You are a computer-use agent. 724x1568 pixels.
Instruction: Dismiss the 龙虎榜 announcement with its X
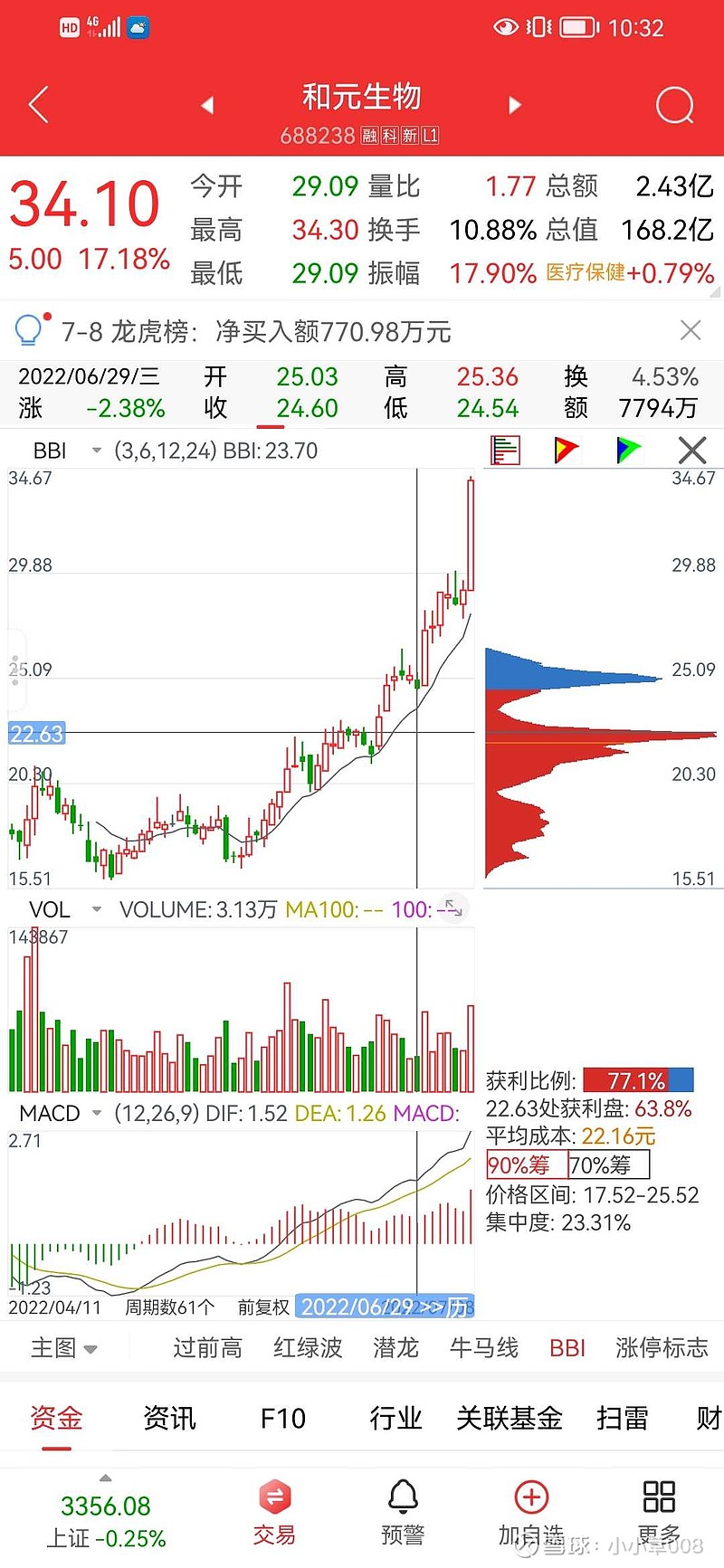(x=691, y=330)
